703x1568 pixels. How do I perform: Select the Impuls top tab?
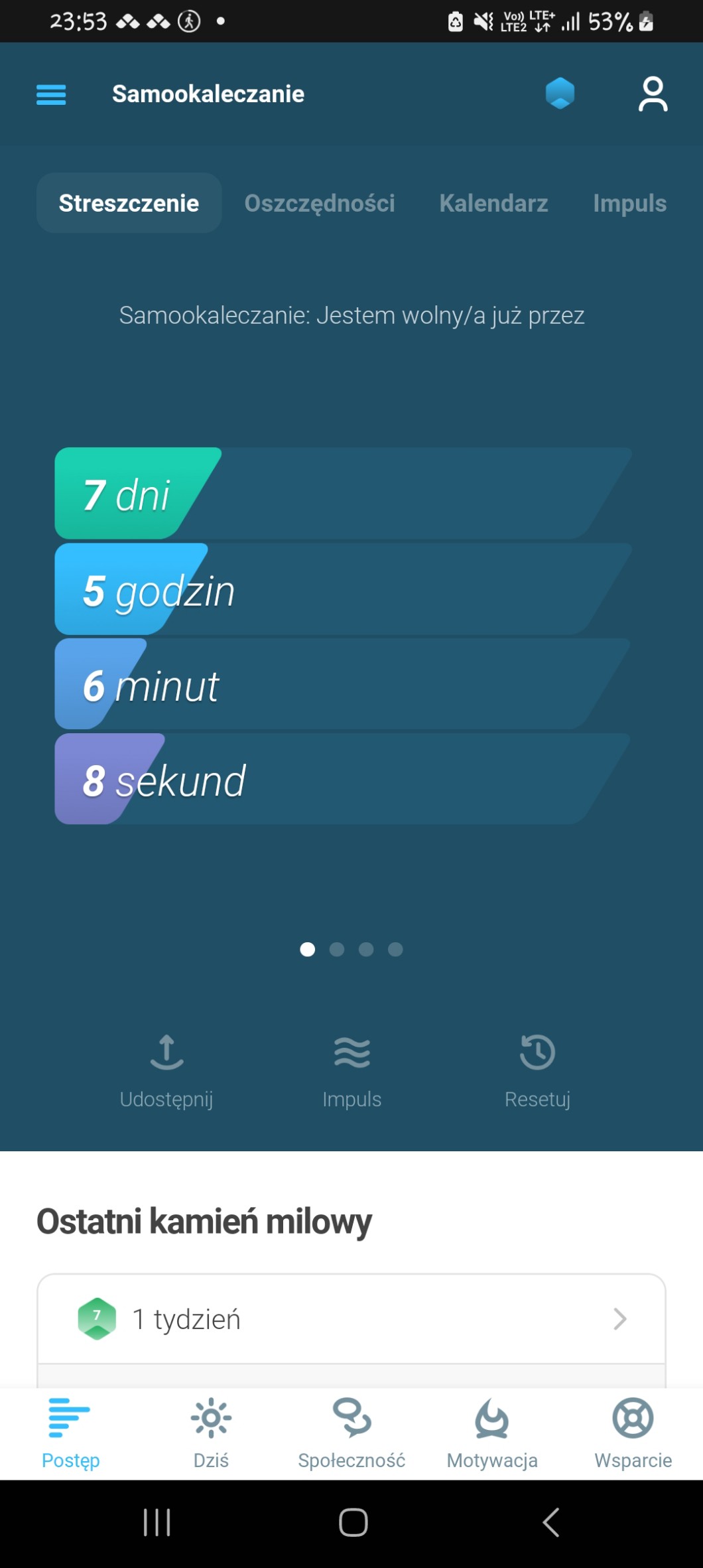click(x=629, y=203)
